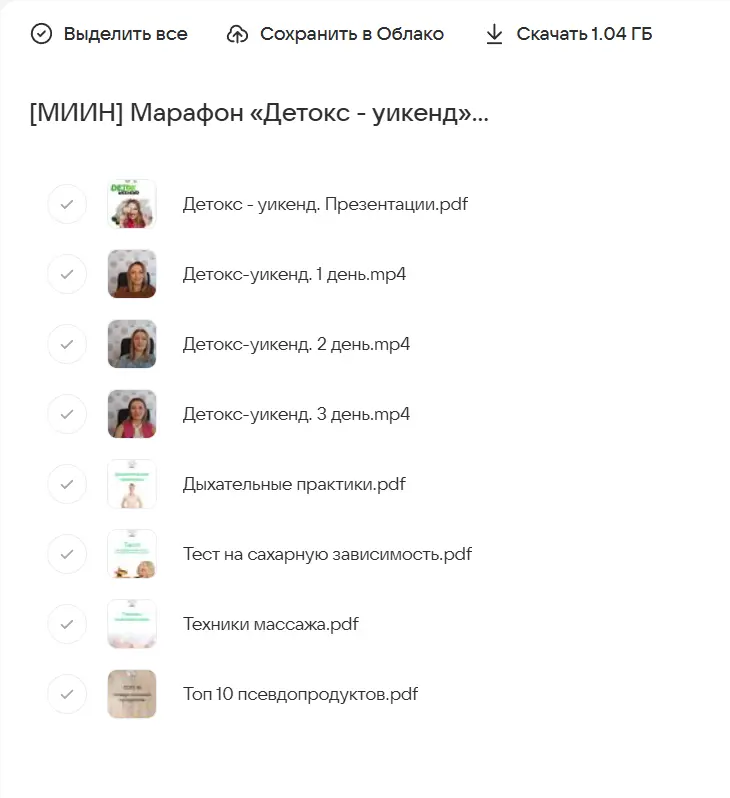Open video Детокс-уикенд. 1 день.mp4
The width and height of the screenshot is (730, 798).
point(294,274)
